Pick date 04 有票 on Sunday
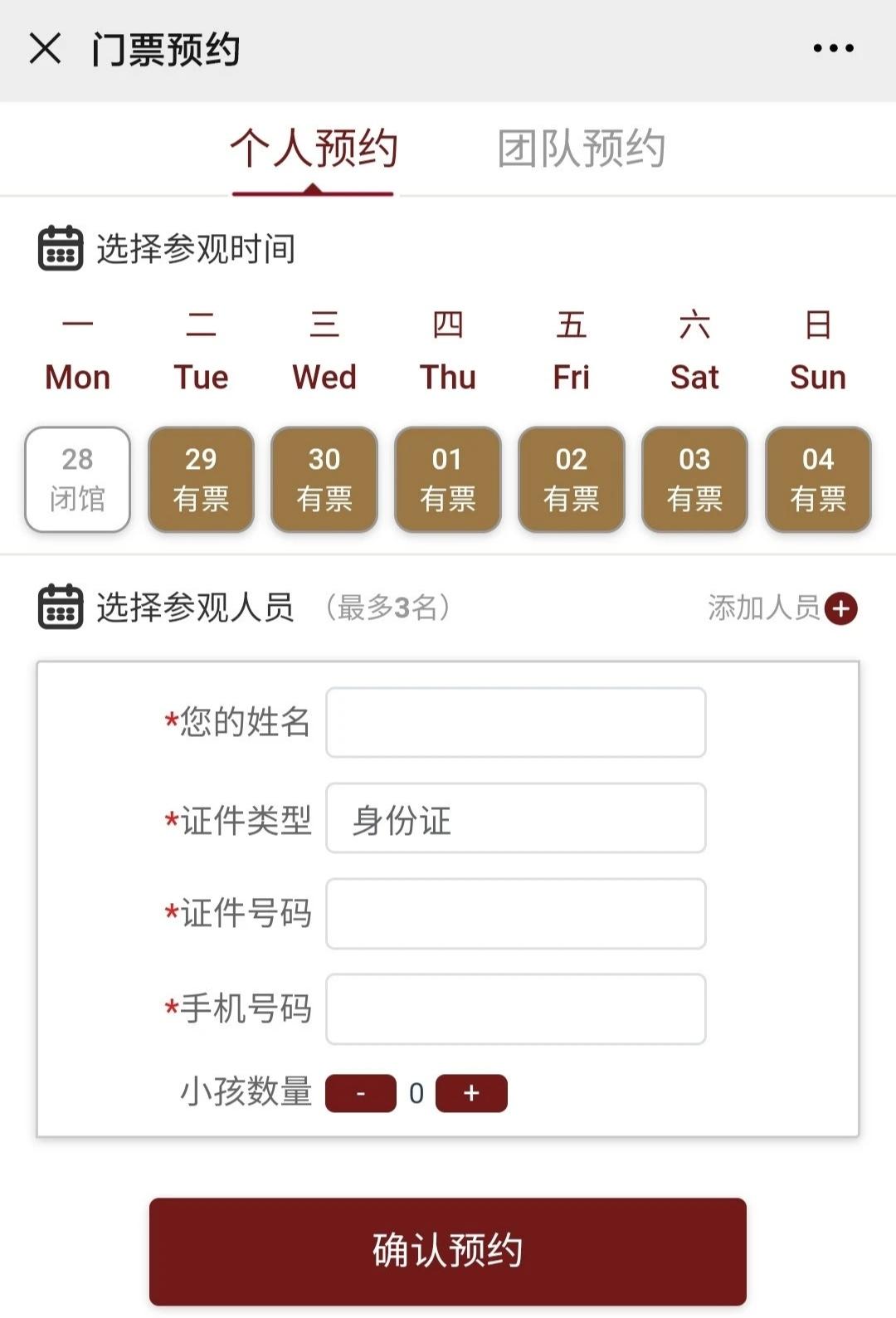896x1318 pixels. pos(818,479)
